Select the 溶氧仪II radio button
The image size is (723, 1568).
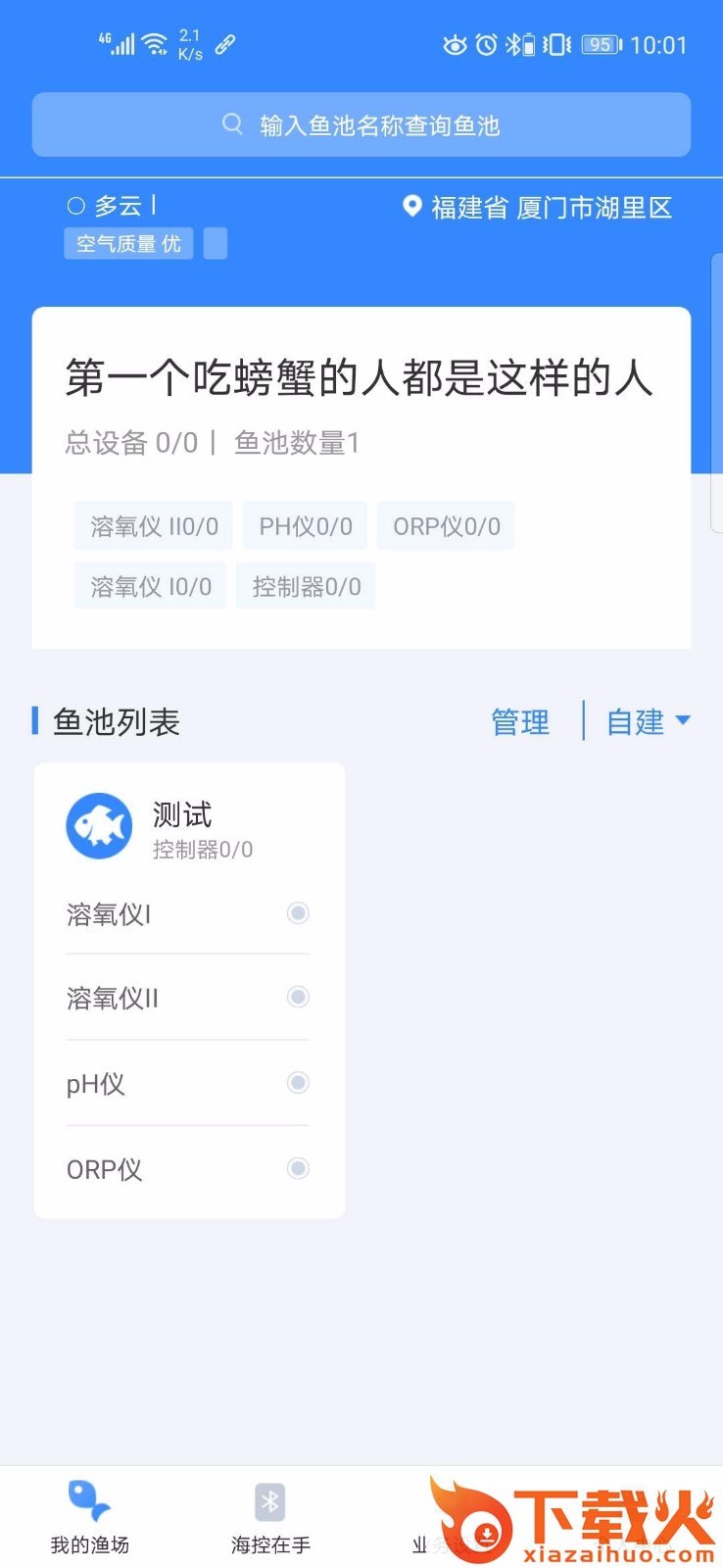point(298,998)
